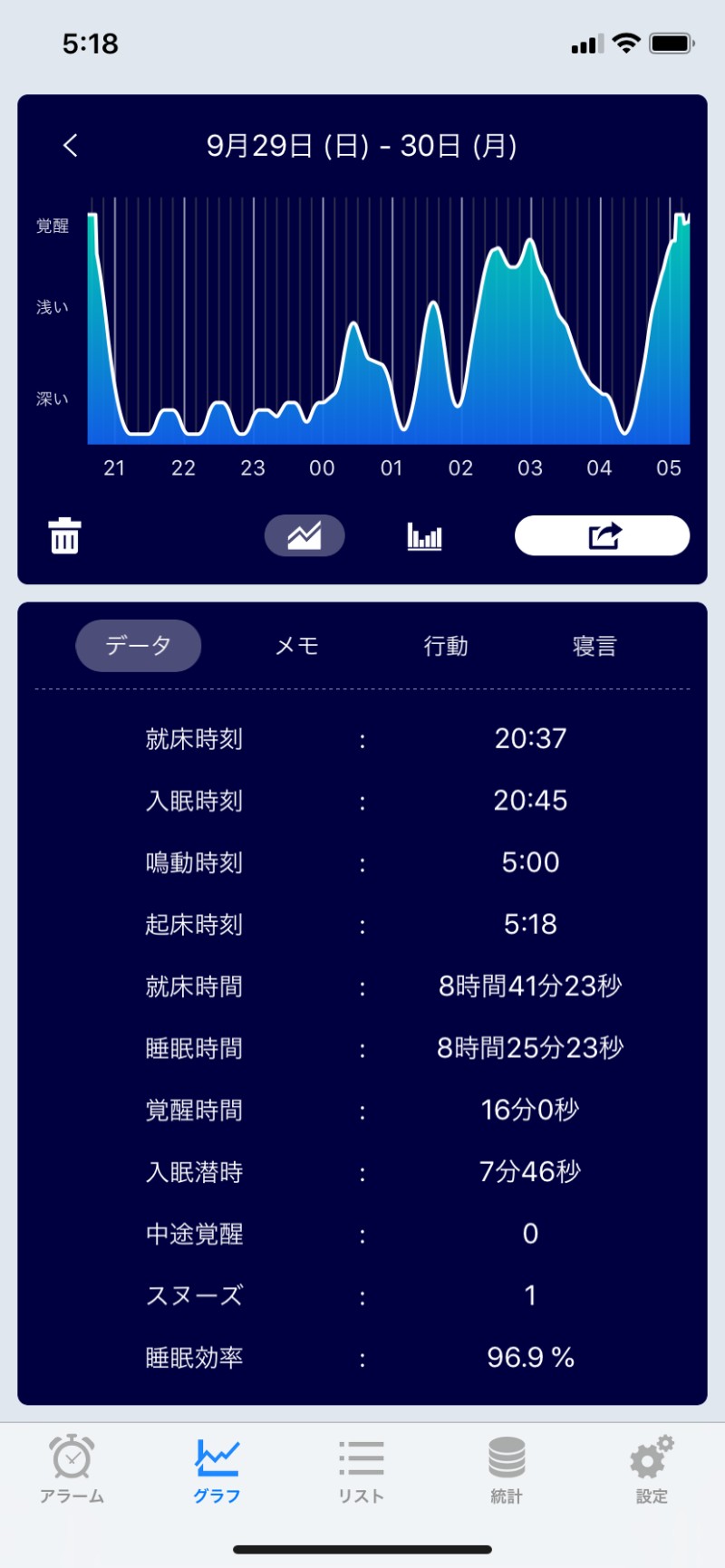
Task: Switch to the グラフ tab
Action: [x=217, y=1469]
